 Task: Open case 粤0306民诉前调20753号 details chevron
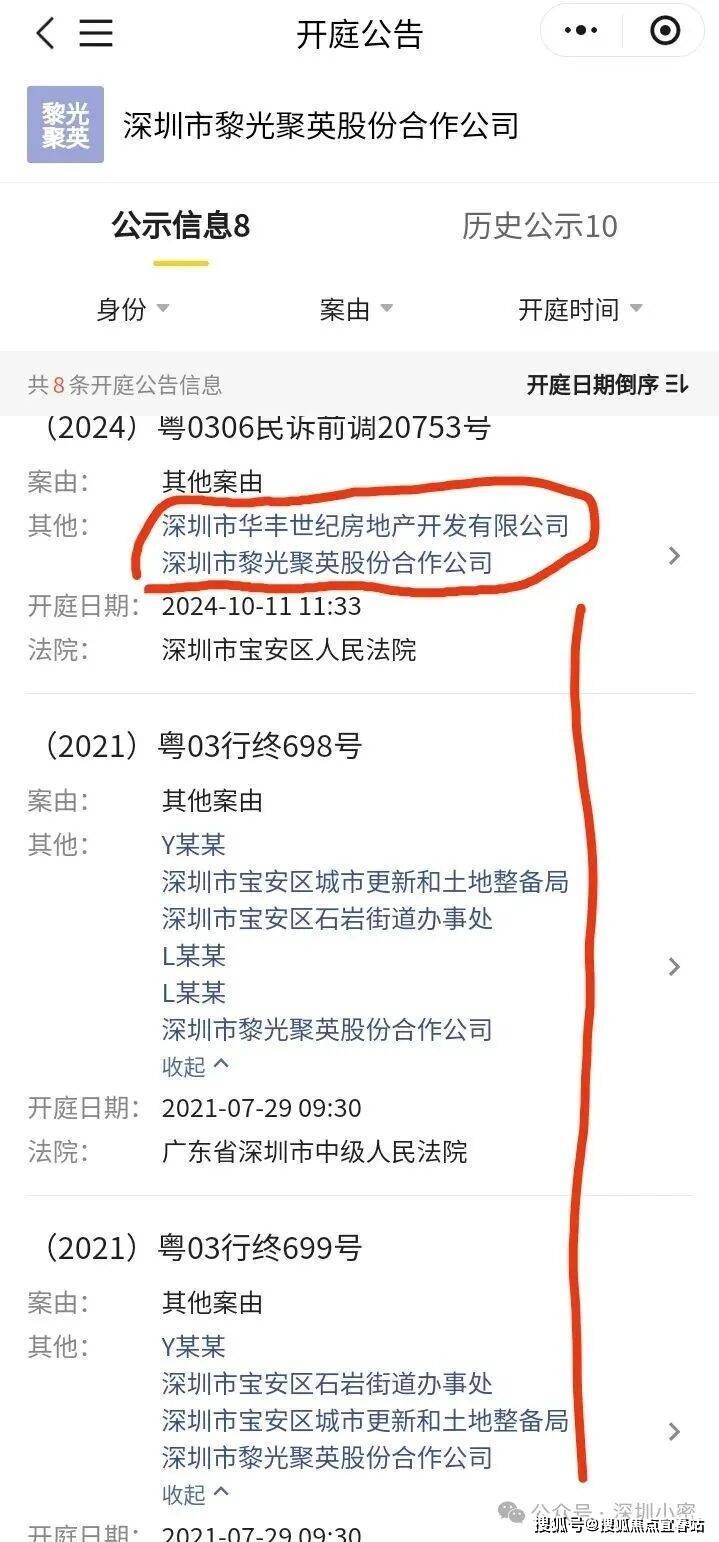point(674,556)
